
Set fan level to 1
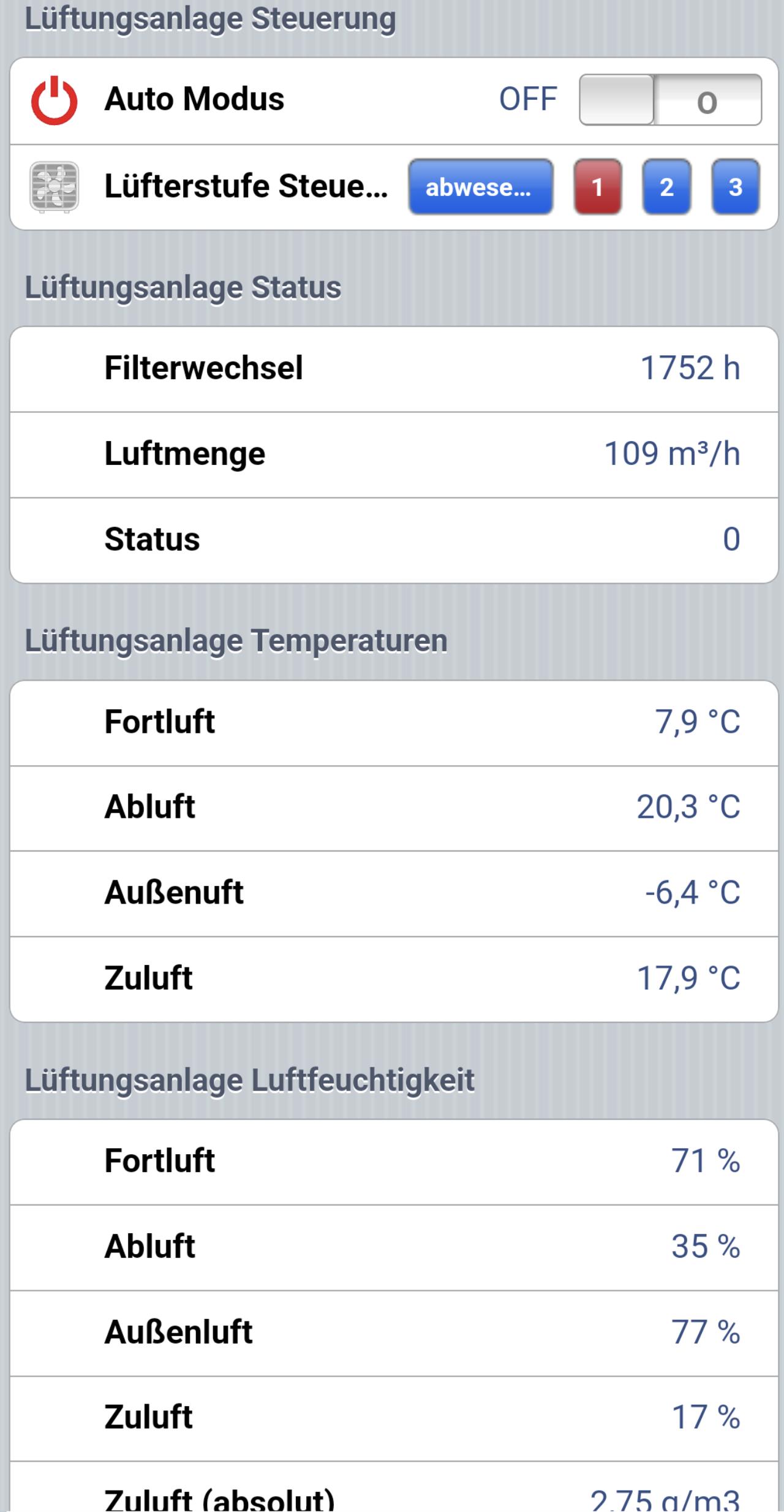coord(598,187)
